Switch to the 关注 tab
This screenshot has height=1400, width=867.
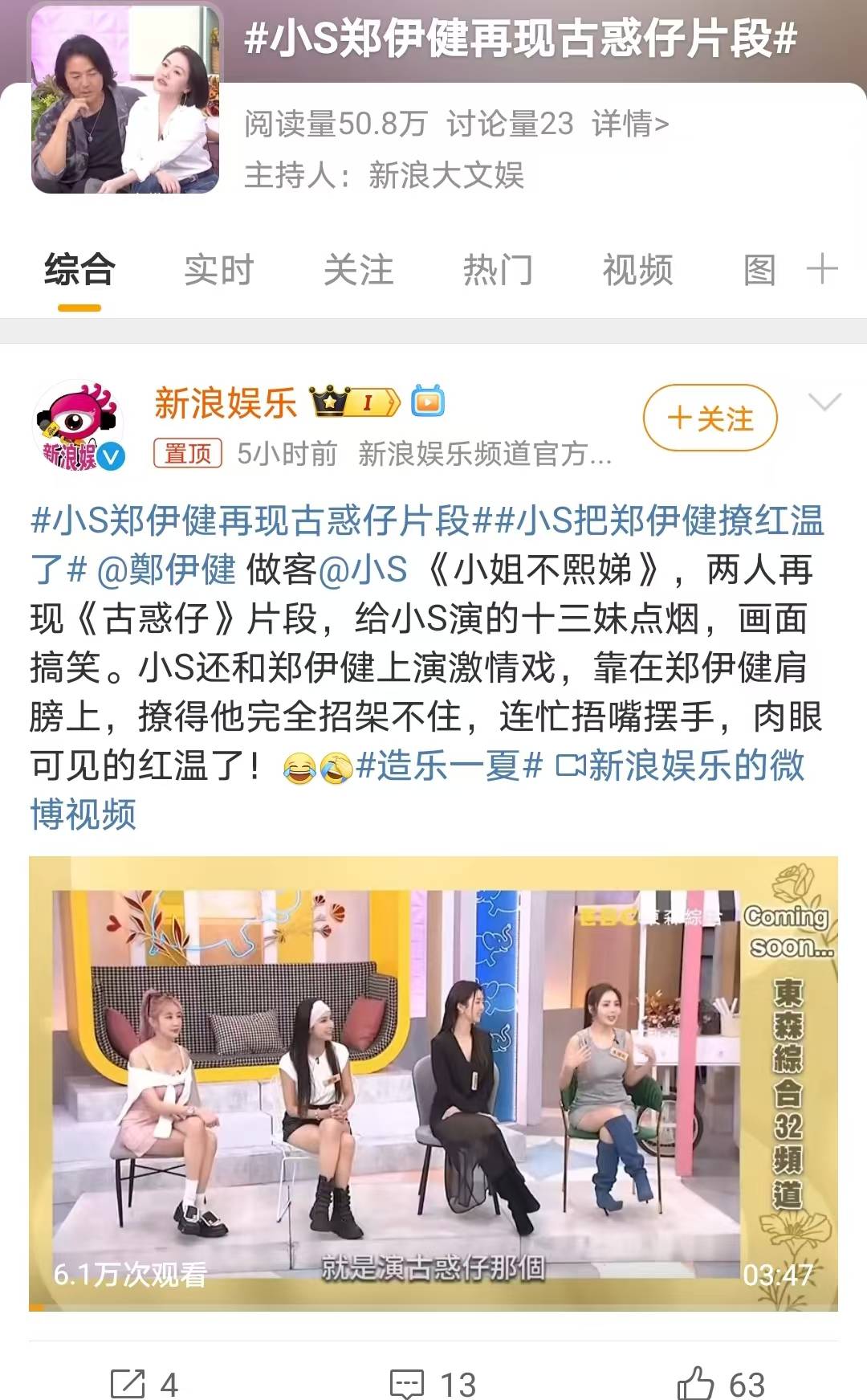(x=358, y=270)
